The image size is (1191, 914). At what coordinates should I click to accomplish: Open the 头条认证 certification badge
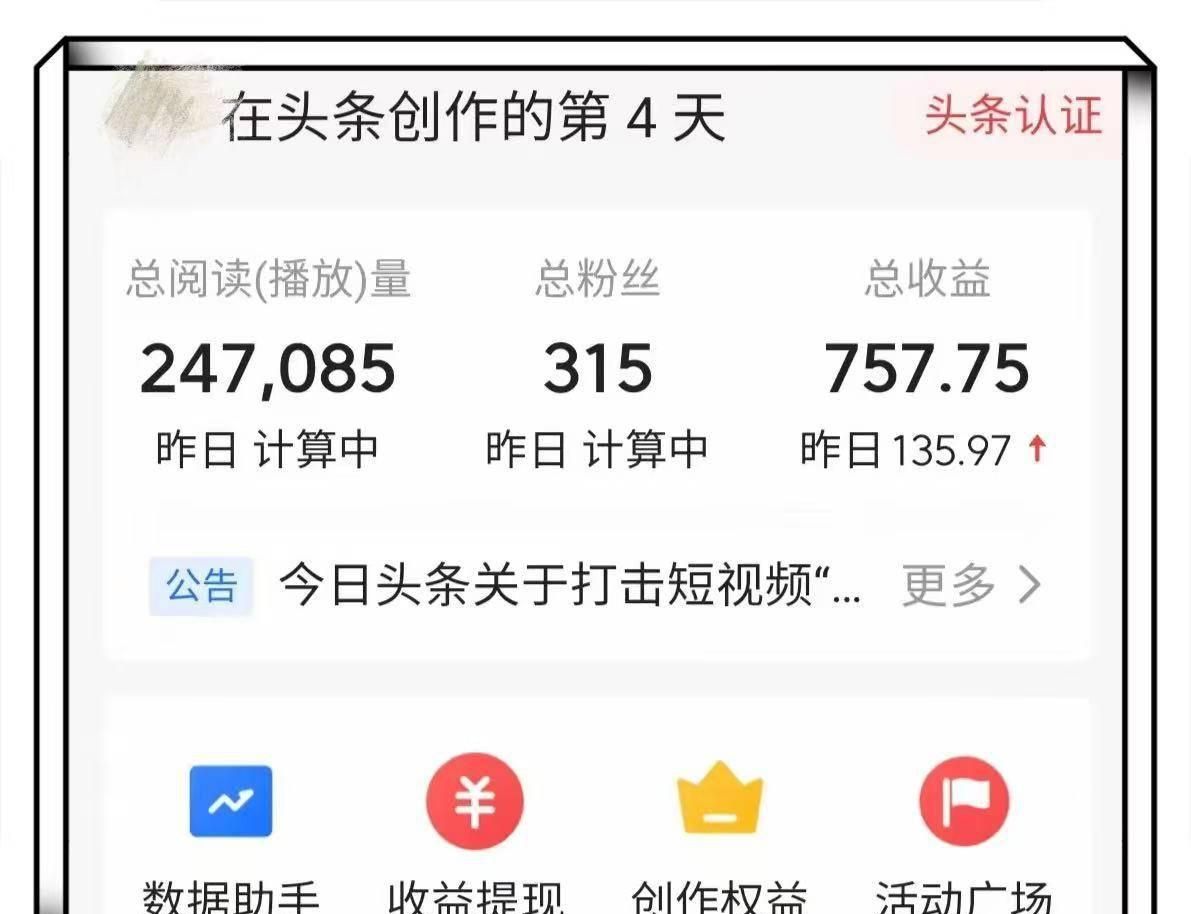(1011, 115)
